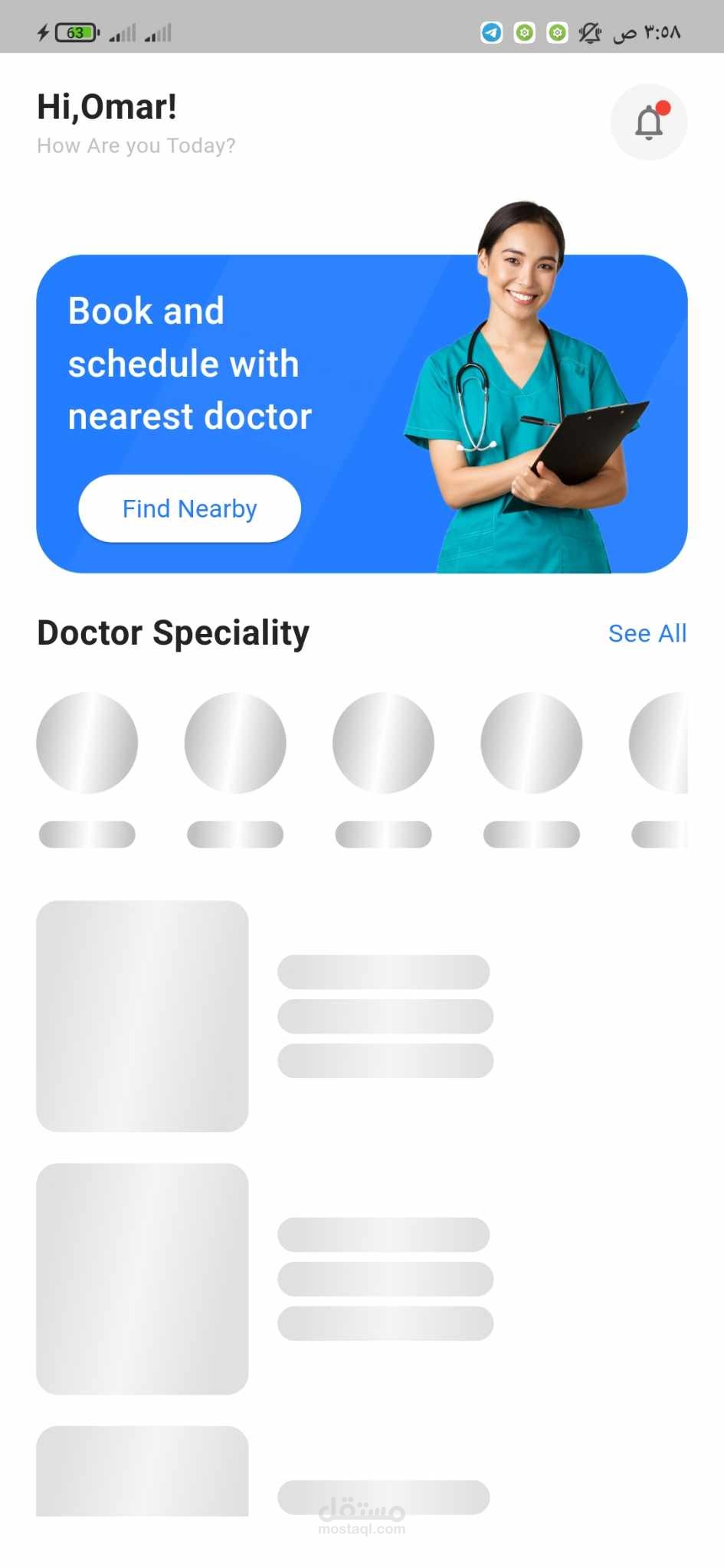Tap the Find Nearby button

coord(189,509)
